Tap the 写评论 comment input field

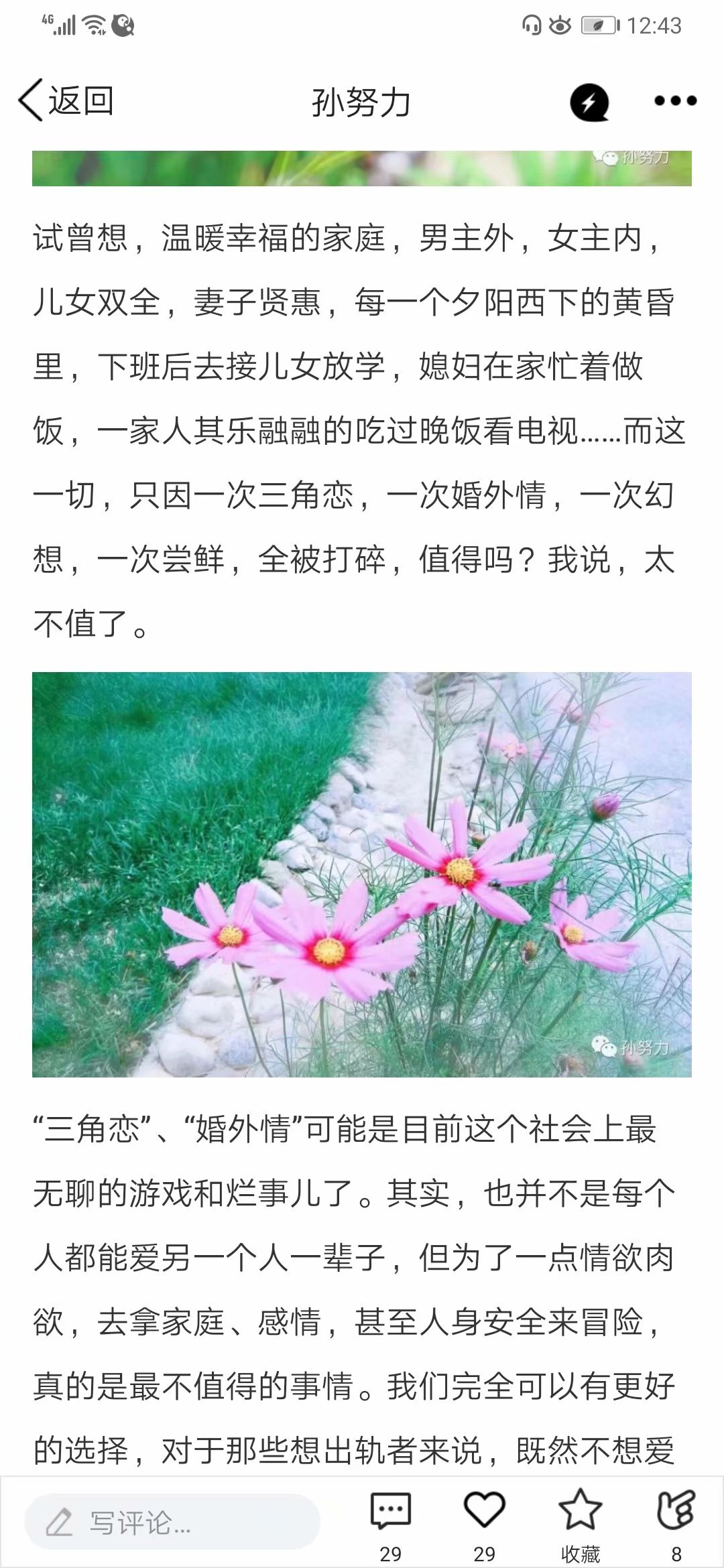click(x=172, y=1523)
